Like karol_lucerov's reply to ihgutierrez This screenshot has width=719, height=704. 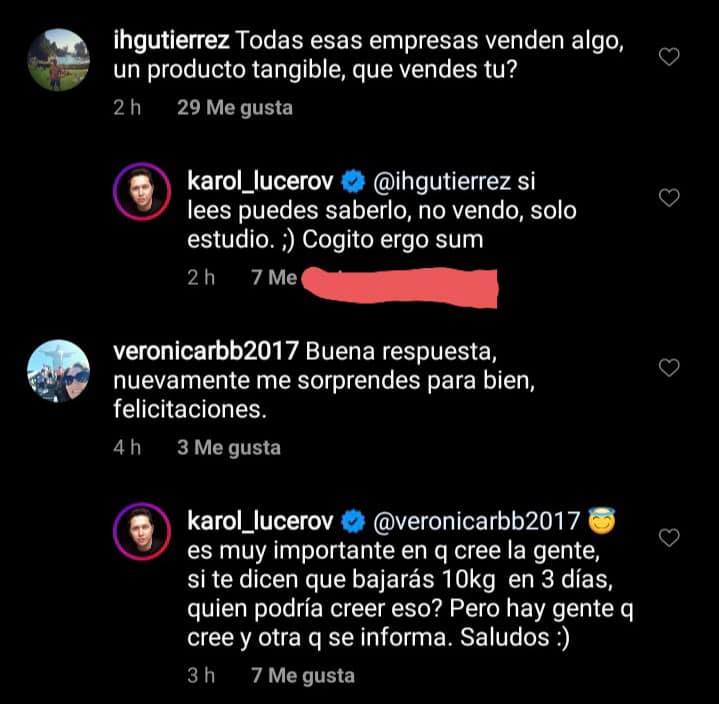(671, 197)
